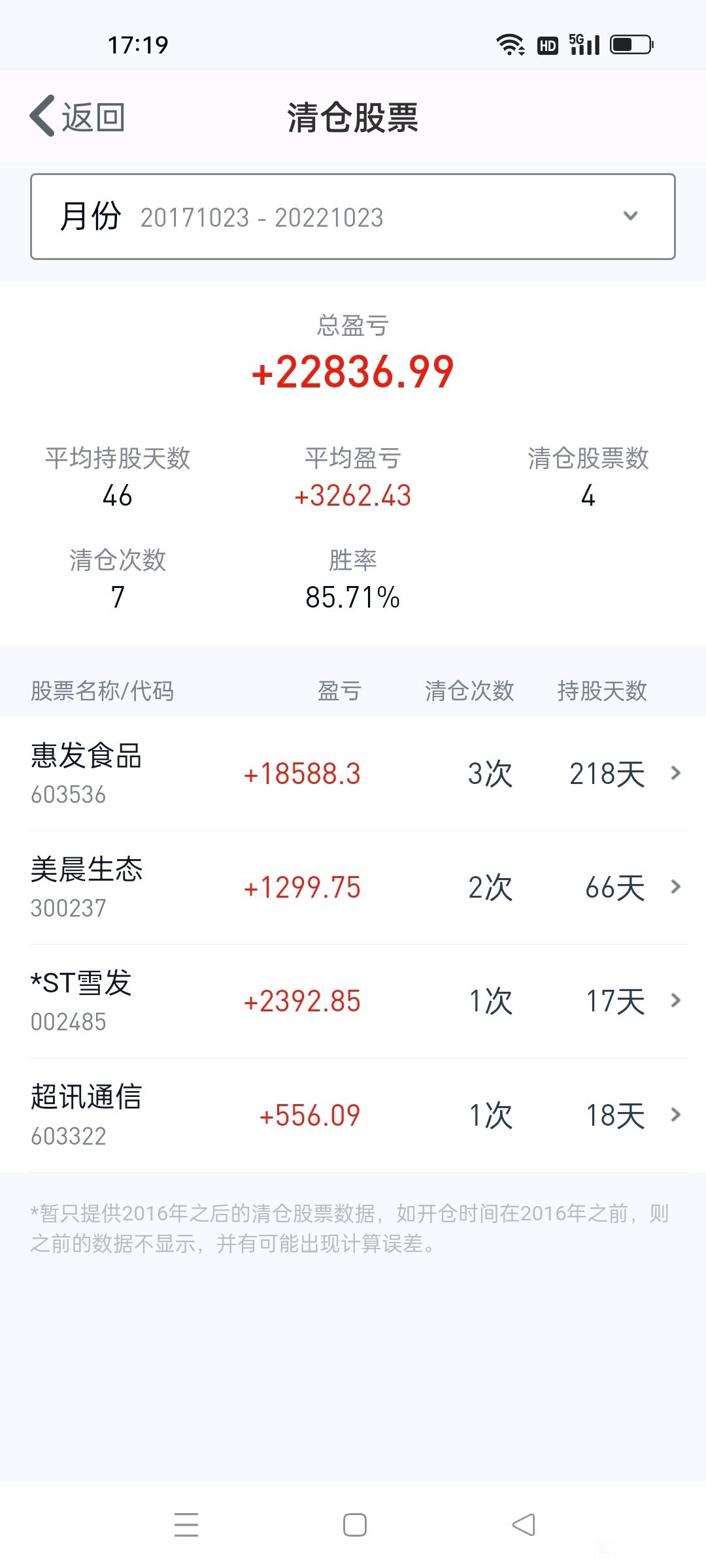Expand the 月份 date range dropdown

point(353,216)
